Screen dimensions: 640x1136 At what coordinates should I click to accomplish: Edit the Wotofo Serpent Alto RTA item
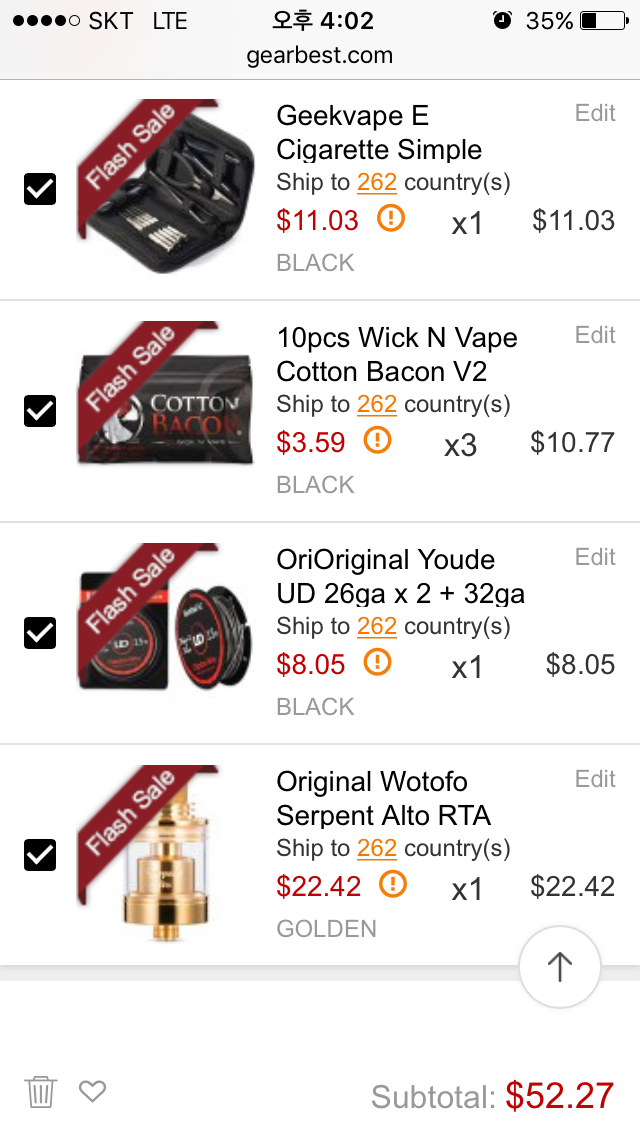click(x=595, y=779)
